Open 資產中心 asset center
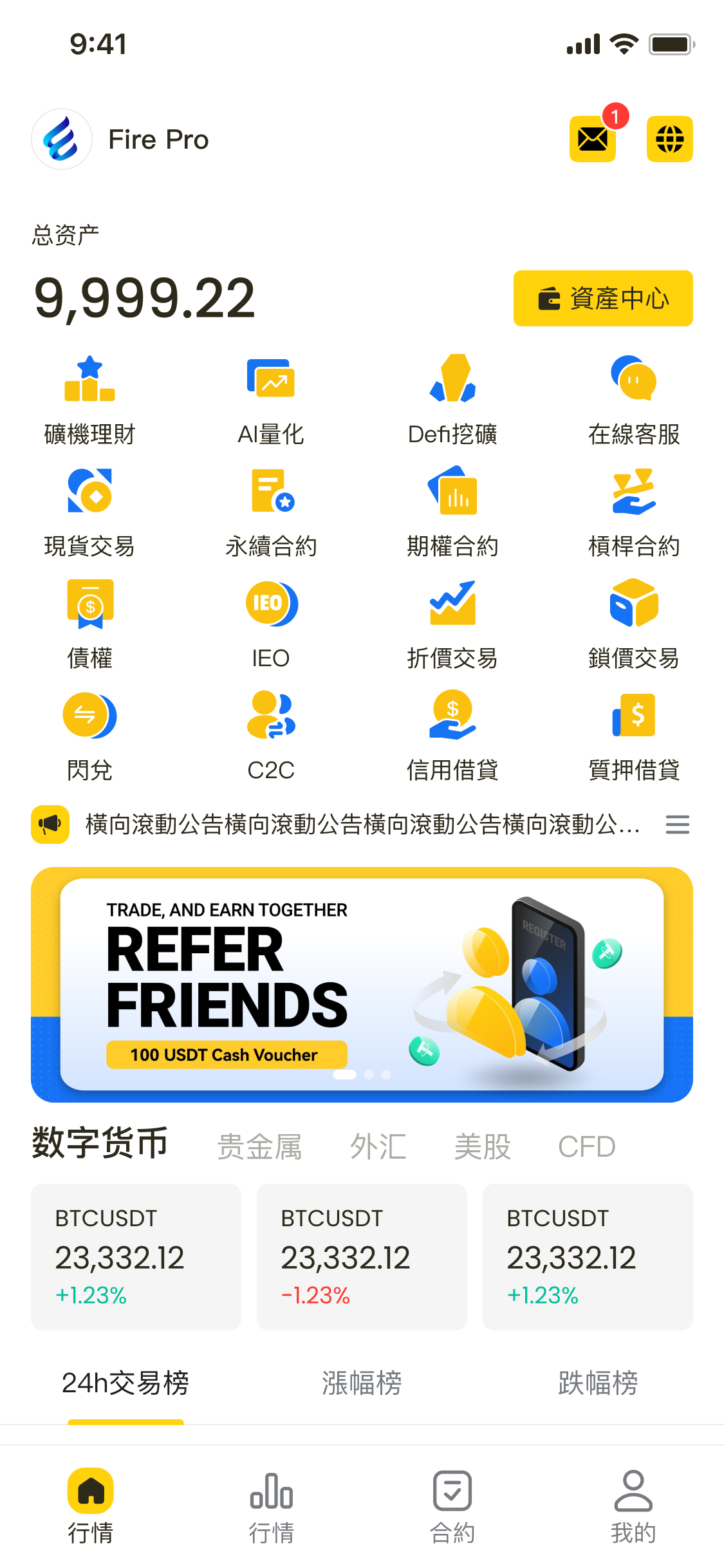724x1568 pixels. 603,298
